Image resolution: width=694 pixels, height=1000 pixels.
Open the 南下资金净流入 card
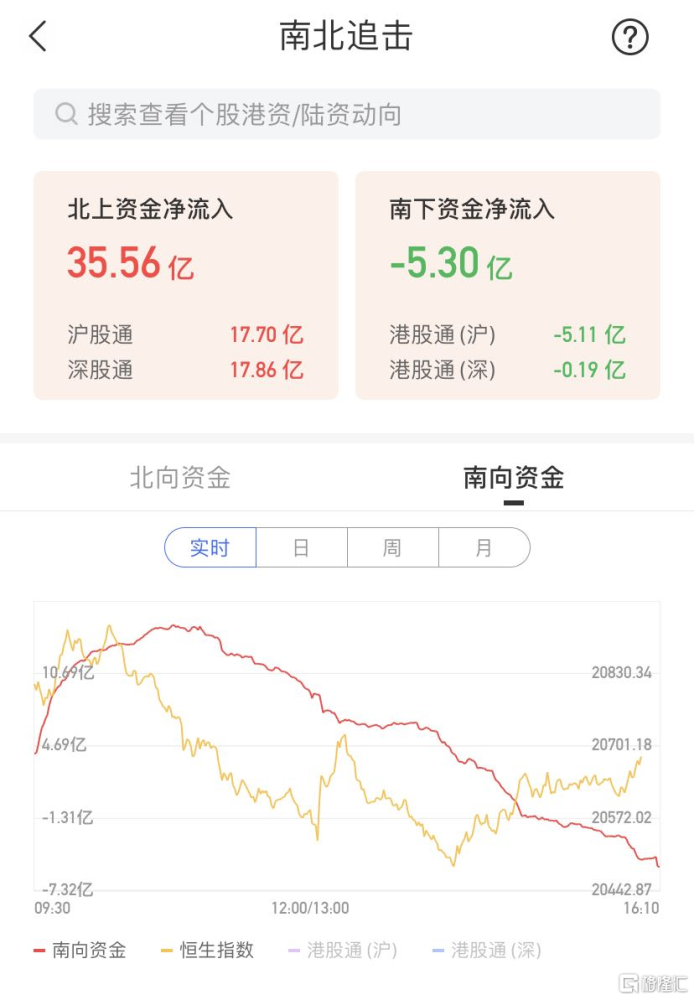click(x=508, y=285)
